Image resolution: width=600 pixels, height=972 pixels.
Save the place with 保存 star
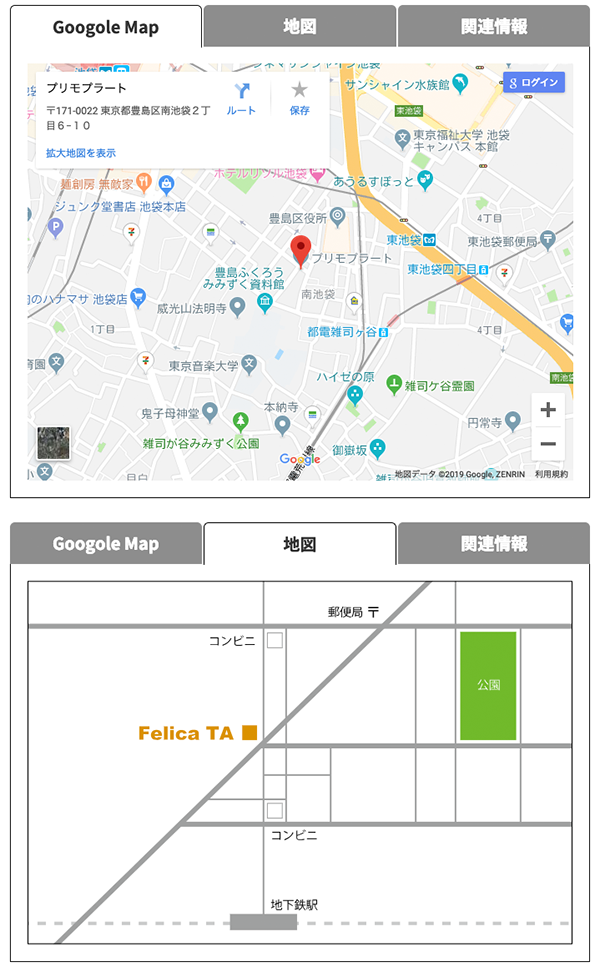pyautogui.click(x=299, y=98)
